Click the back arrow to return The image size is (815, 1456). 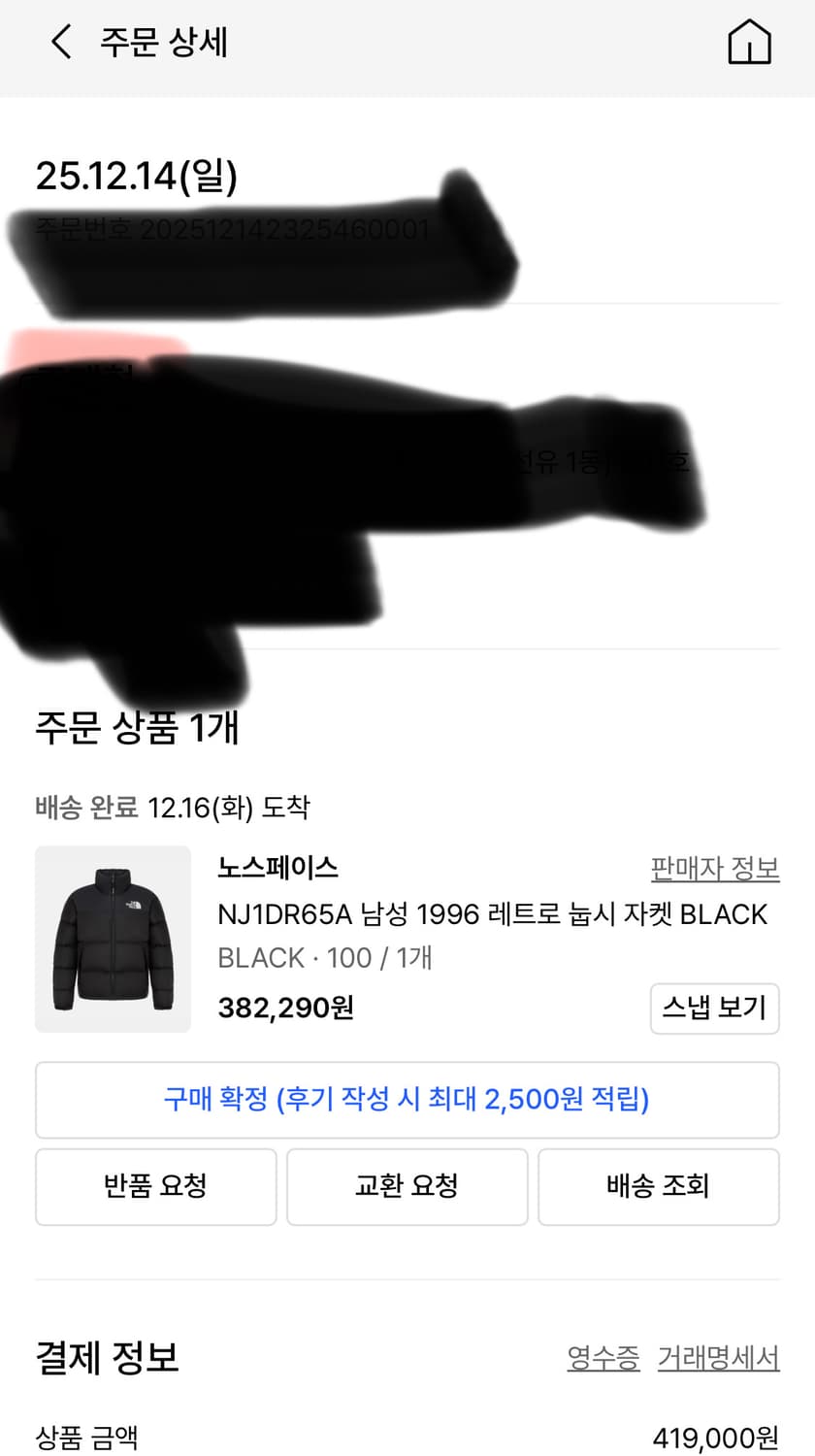60,41
